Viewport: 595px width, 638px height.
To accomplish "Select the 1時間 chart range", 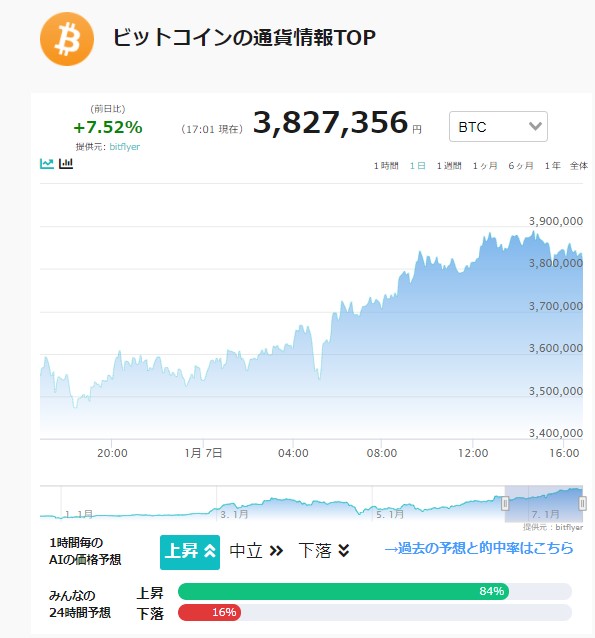I will coord(386,166).
